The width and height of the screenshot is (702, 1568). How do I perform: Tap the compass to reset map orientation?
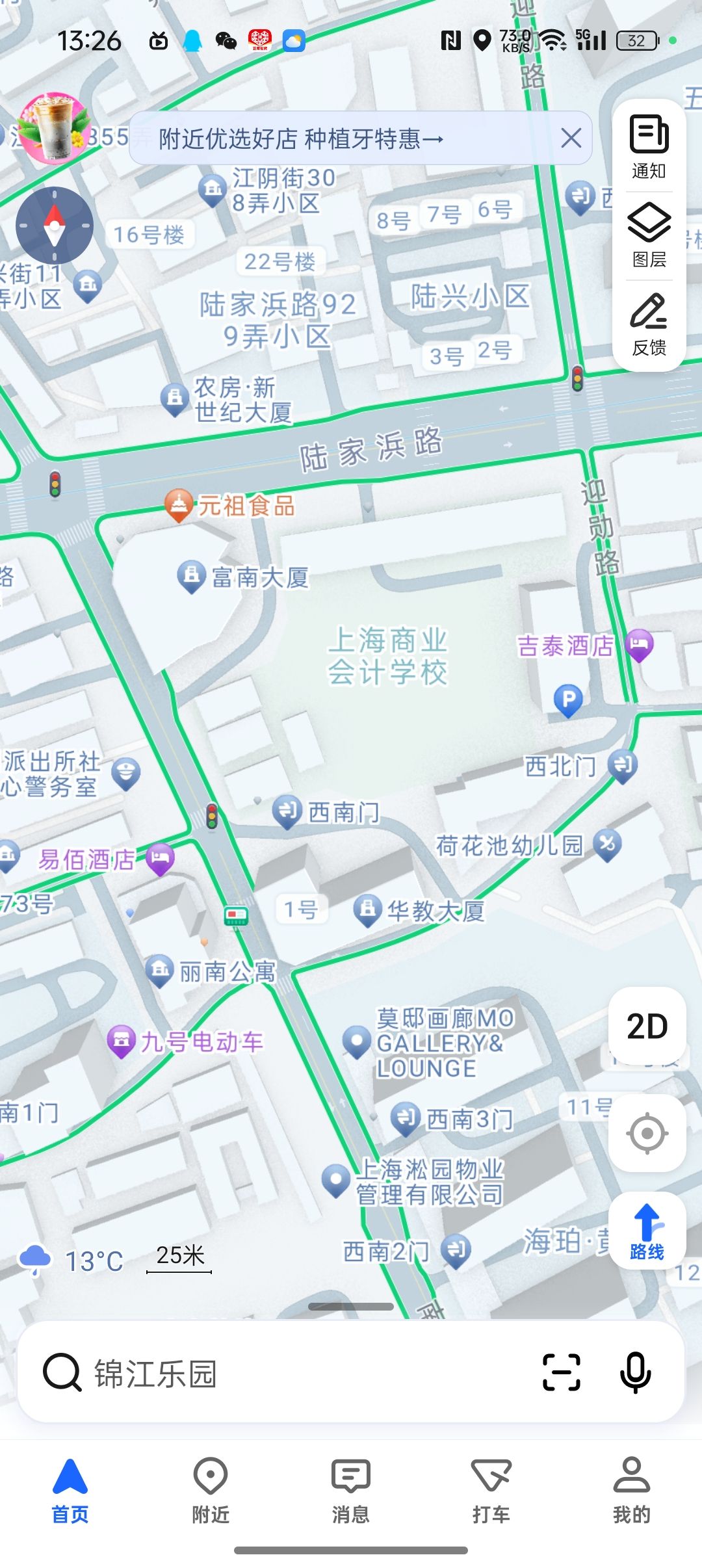[x=55, y=226]
